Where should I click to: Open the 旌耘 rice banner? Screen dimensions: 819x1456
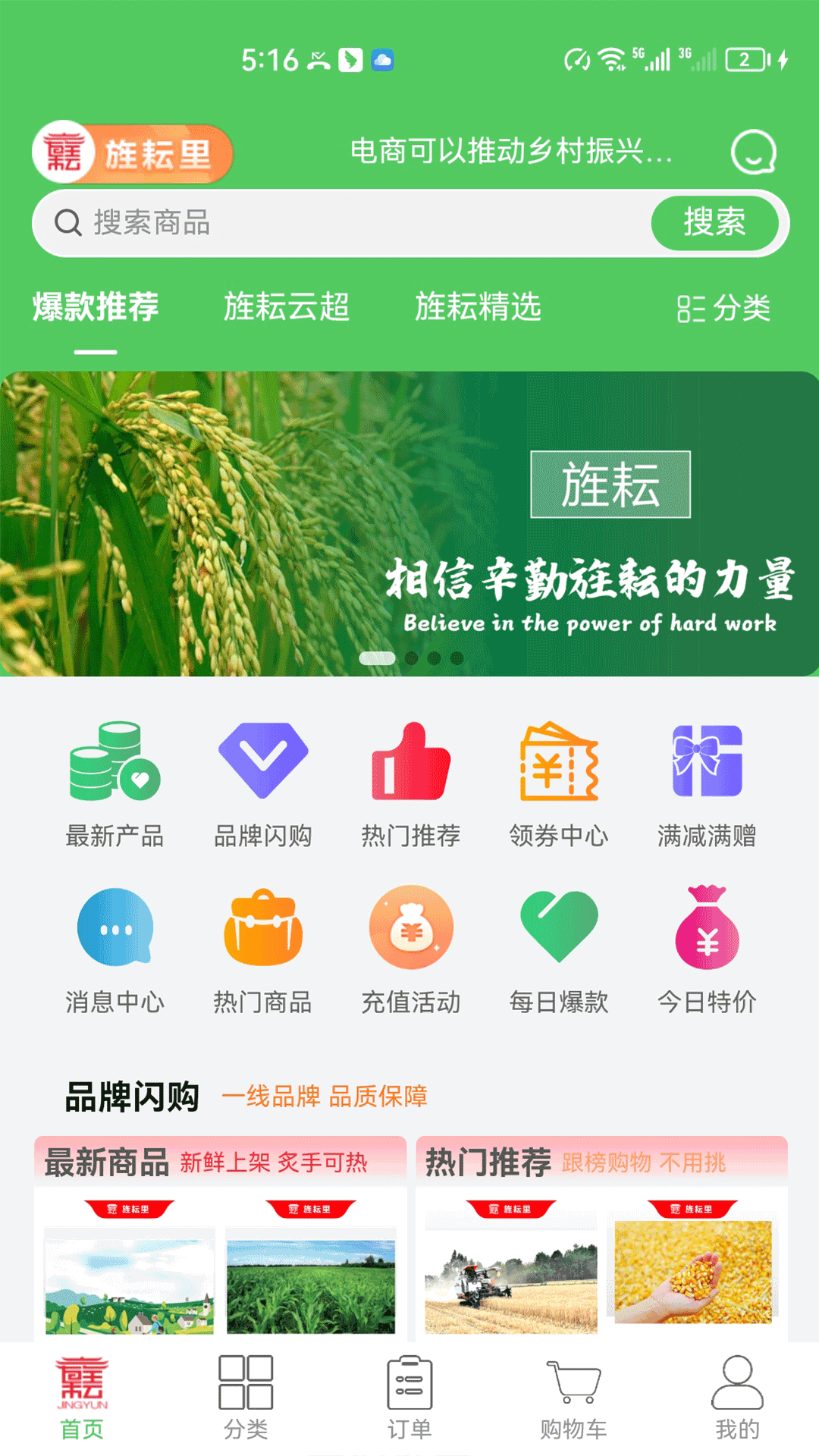(409, 523)
